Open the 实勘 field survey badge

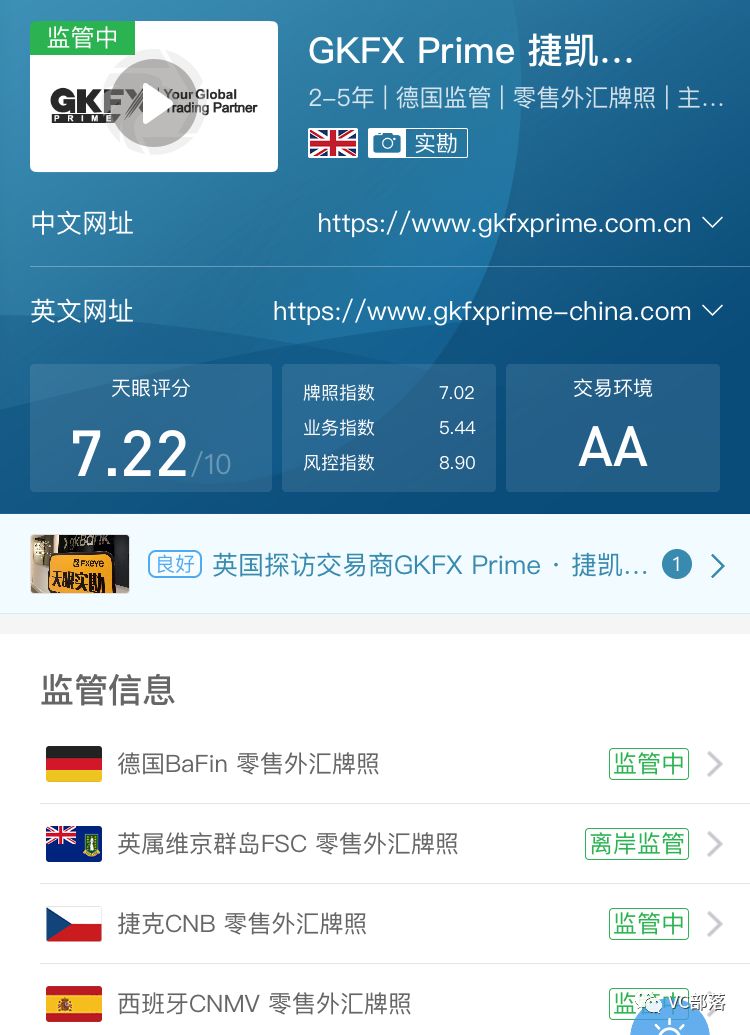click(417, 143)
